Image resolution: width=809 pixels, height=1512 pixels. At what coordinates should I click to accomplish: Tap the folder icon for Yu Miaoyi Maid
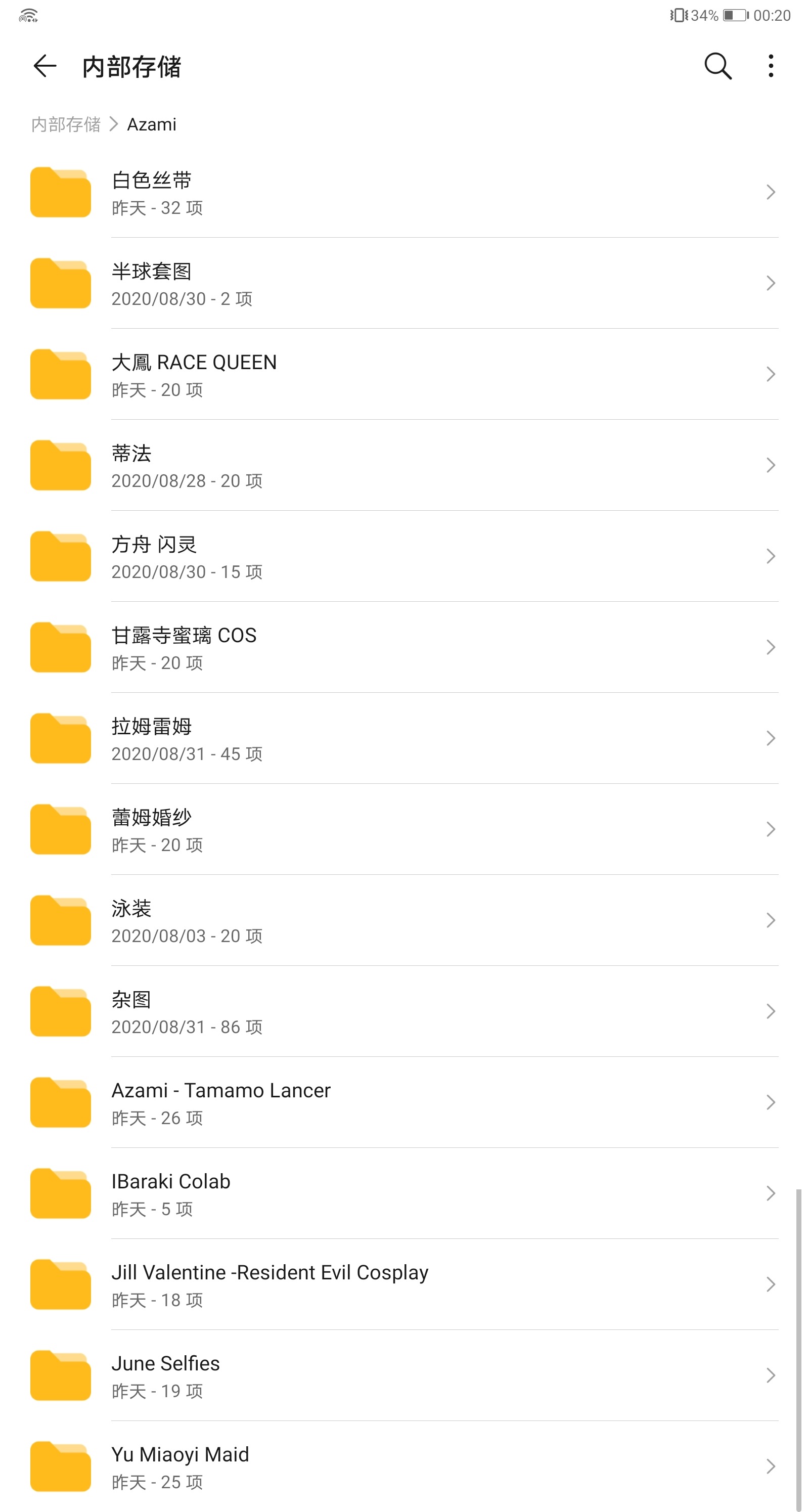pos(60,1465)
